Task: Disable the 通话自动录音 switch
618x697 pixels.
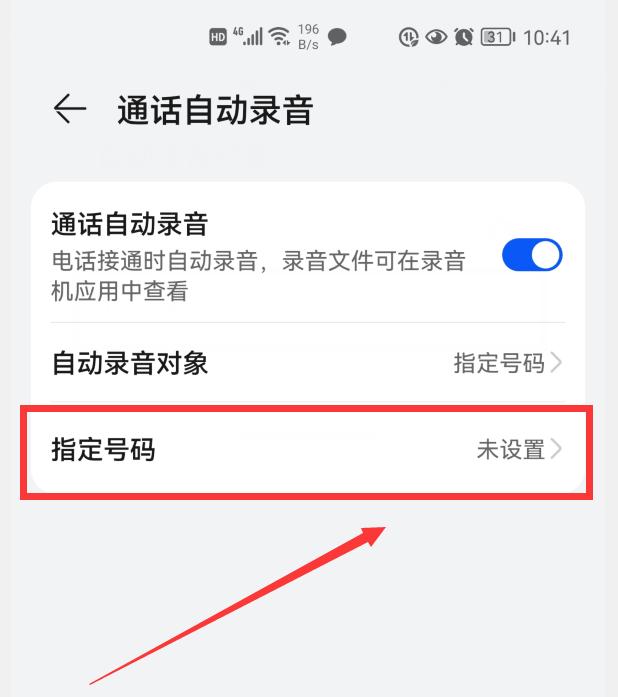Action: pos(531,255)
